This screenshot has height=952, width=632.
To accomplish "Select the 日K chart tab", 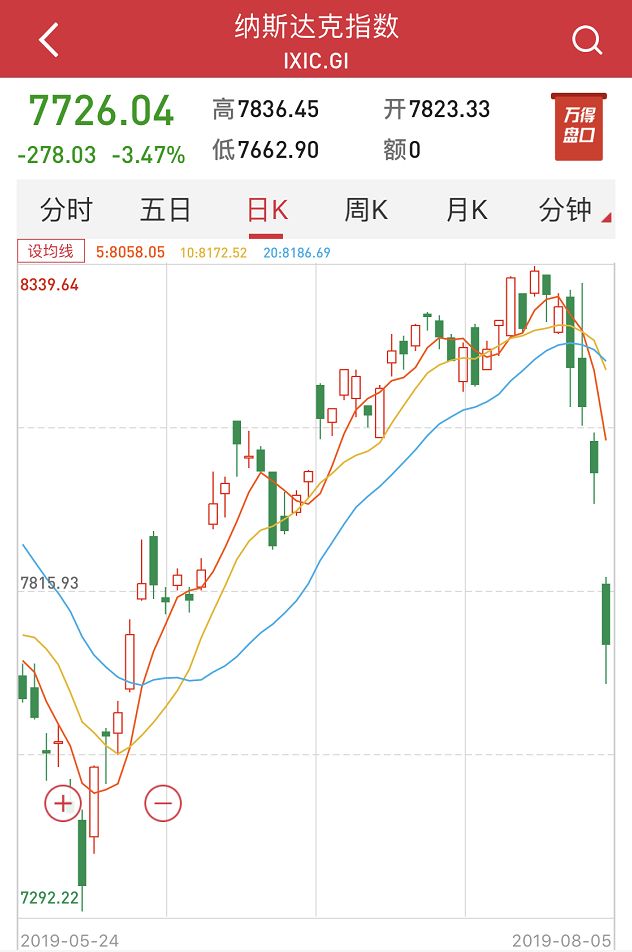I will (267, 210).
